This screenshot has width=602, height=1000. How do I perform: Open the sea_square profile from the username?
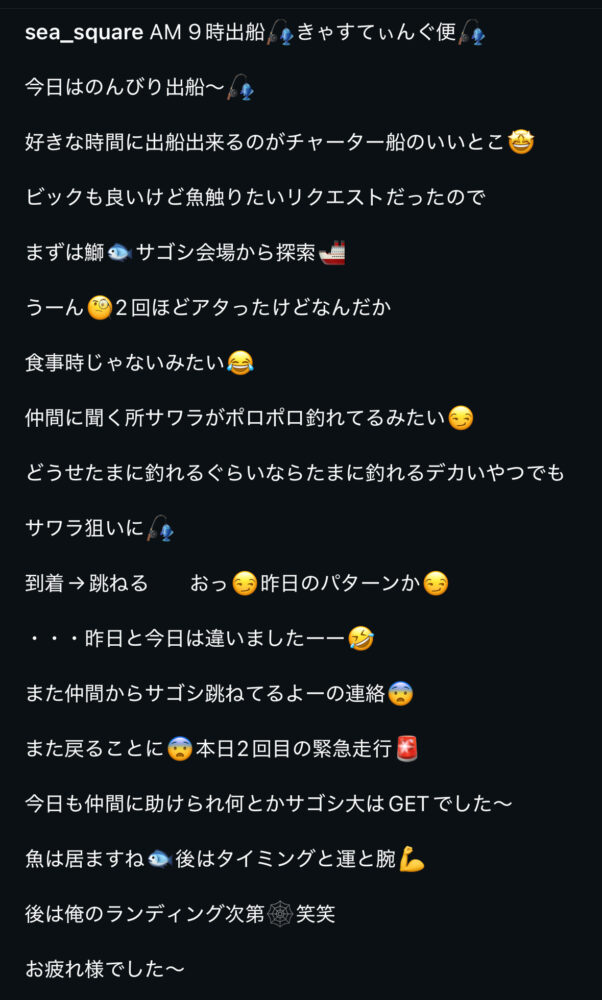(x=84, y=34)
